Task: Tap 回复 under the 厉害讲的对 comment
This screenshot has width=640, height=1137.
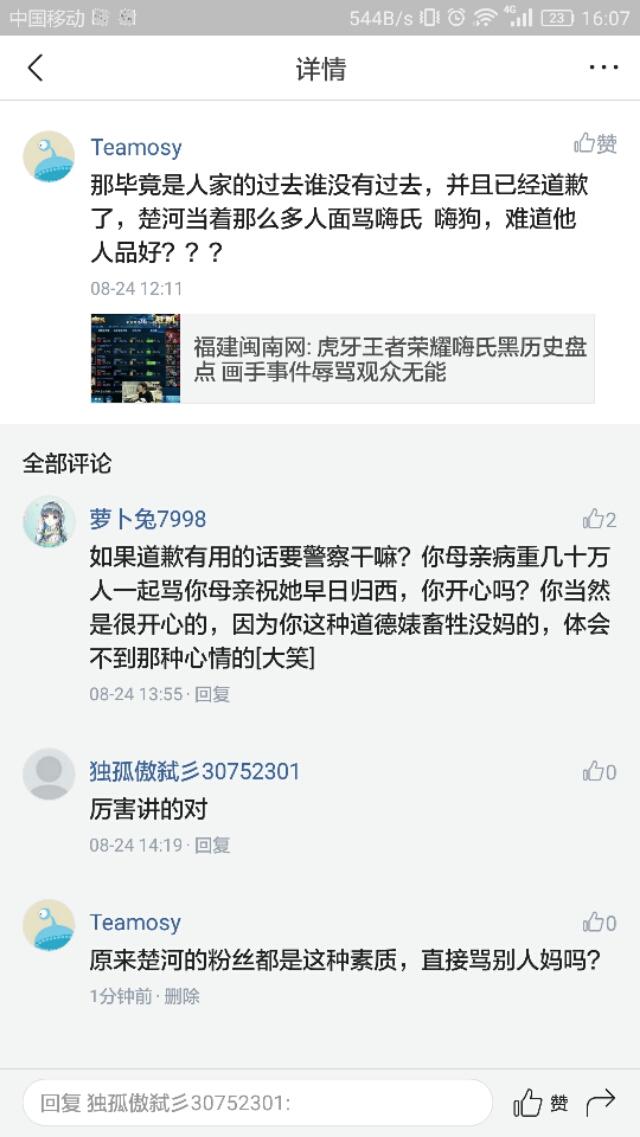Action: 212,845
